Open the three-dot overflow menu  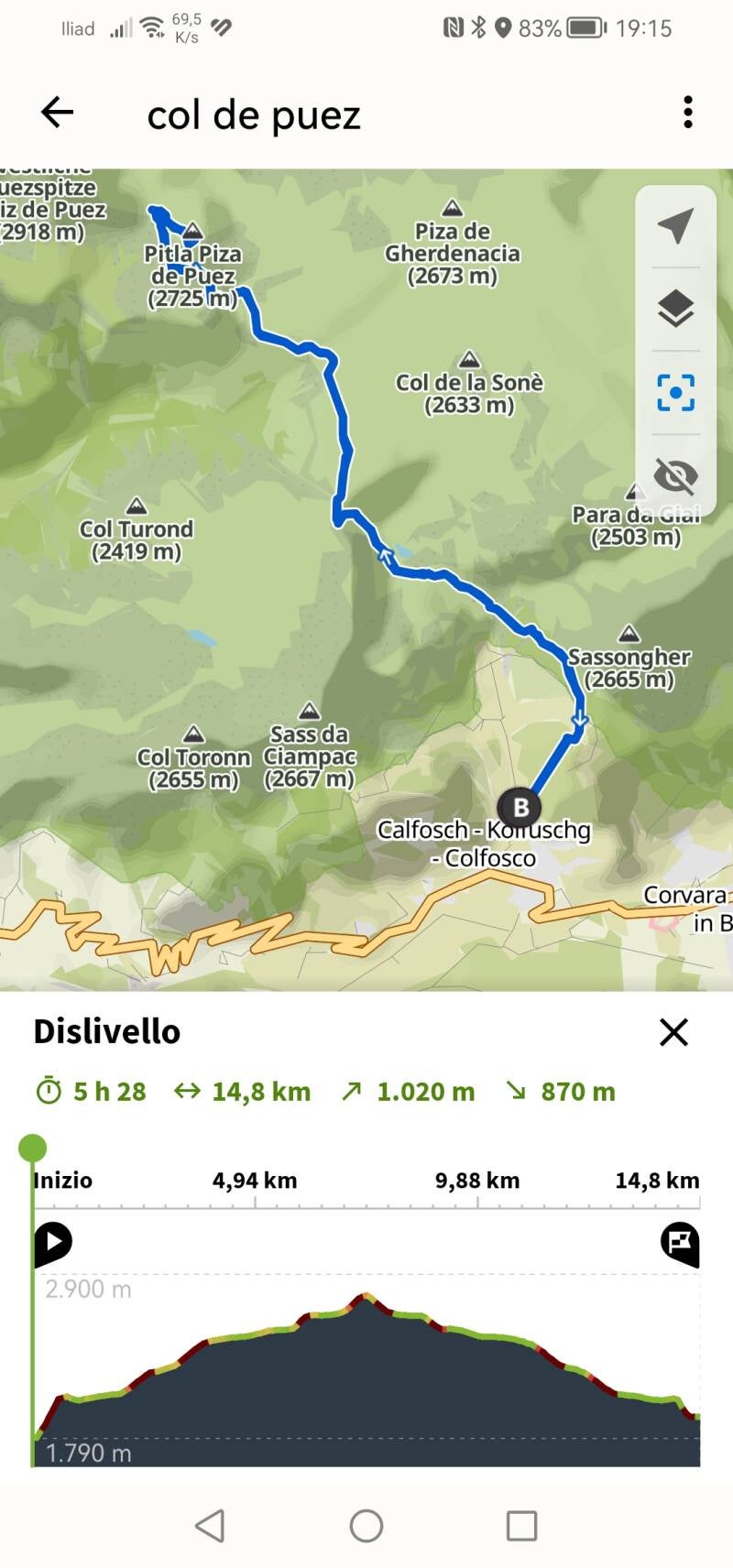[687, 113]
